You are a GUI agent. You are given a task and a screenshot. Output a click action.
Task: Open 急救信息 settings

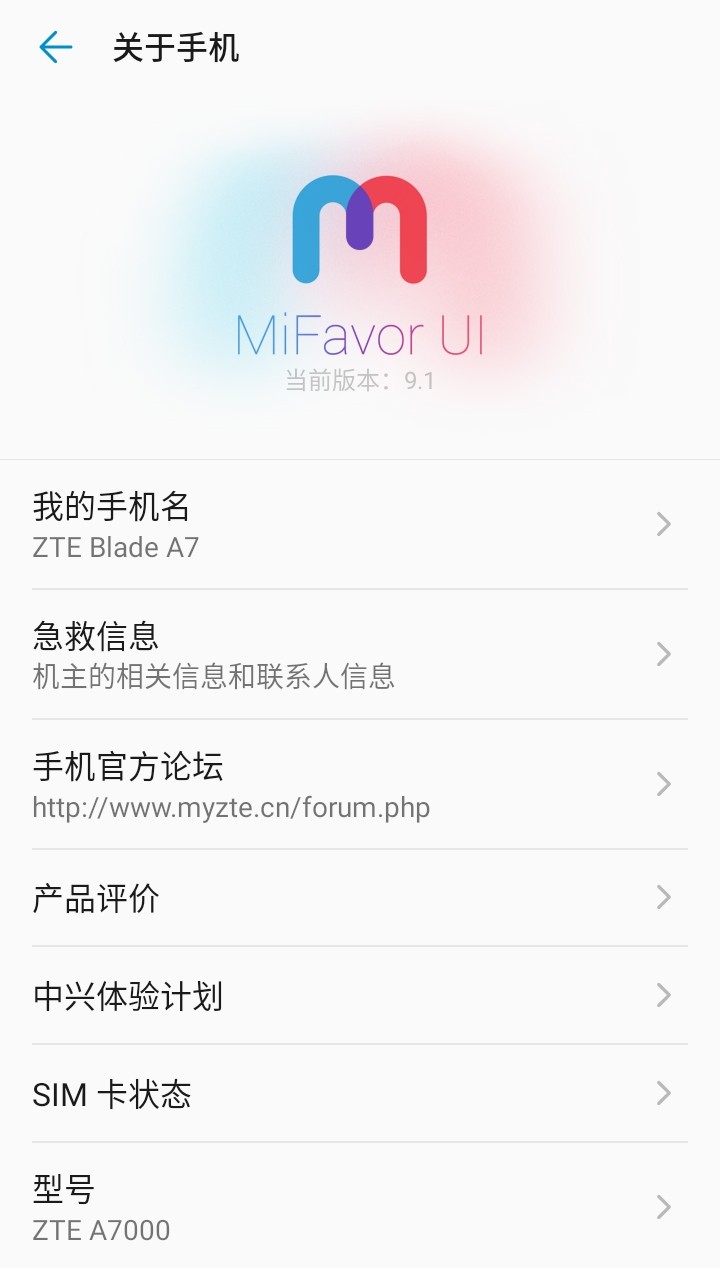[x=360, y=654]
